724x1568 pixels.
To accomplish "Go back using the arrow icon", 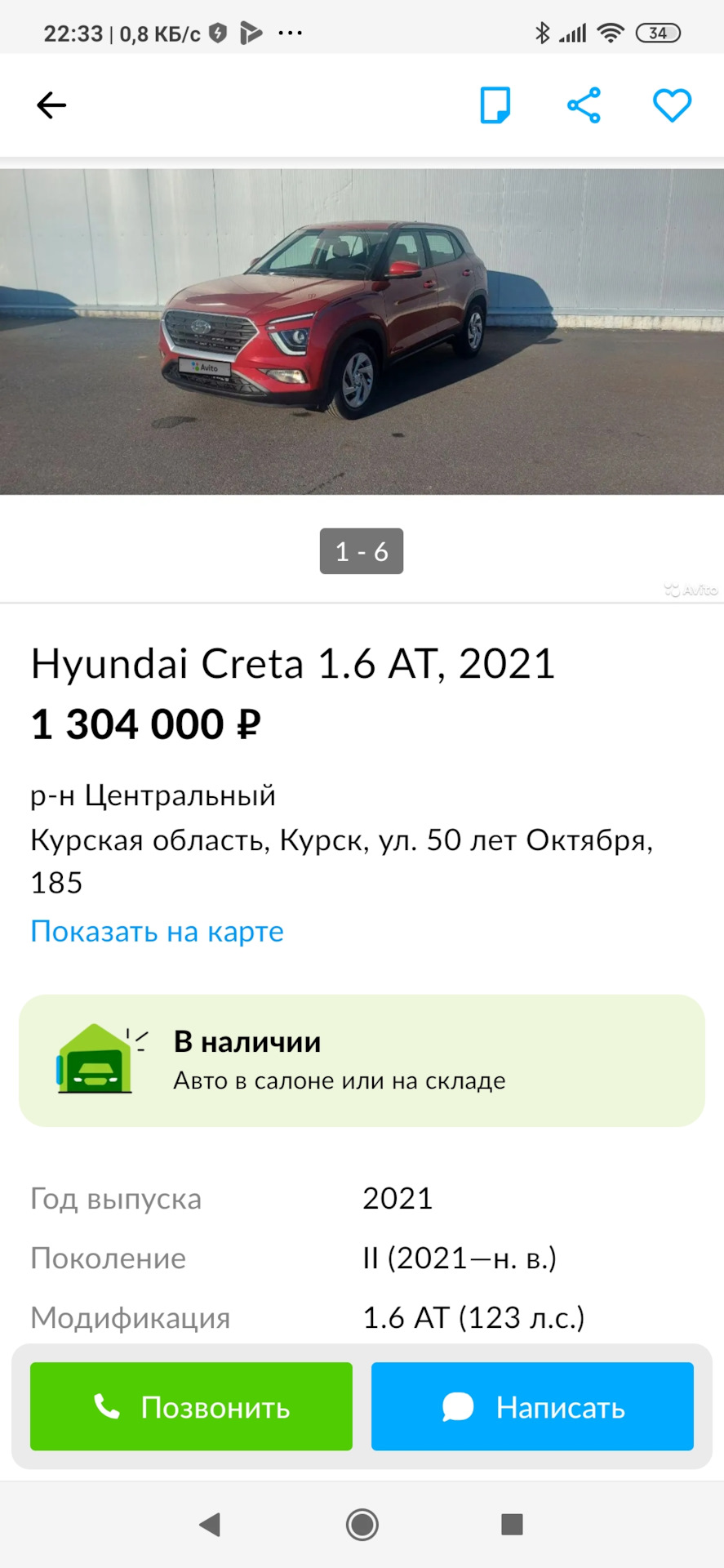I will click(51, 105).
